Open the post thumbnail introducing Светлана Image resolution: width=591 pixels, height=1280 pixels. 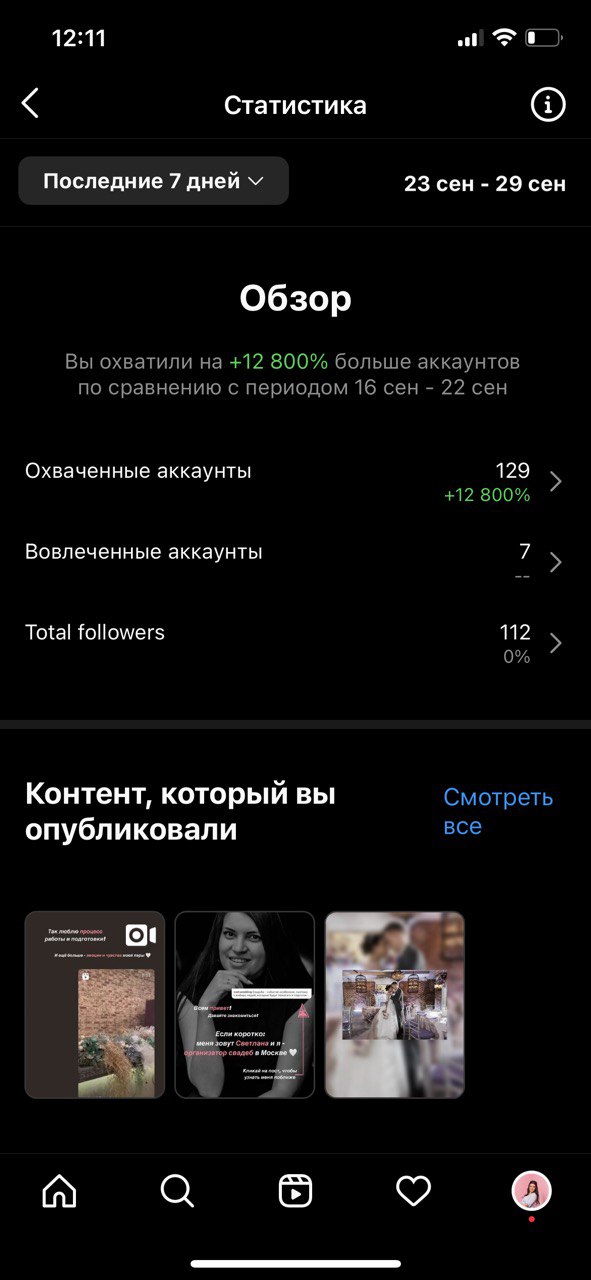pyautogui.click(x=245, y=1005)
